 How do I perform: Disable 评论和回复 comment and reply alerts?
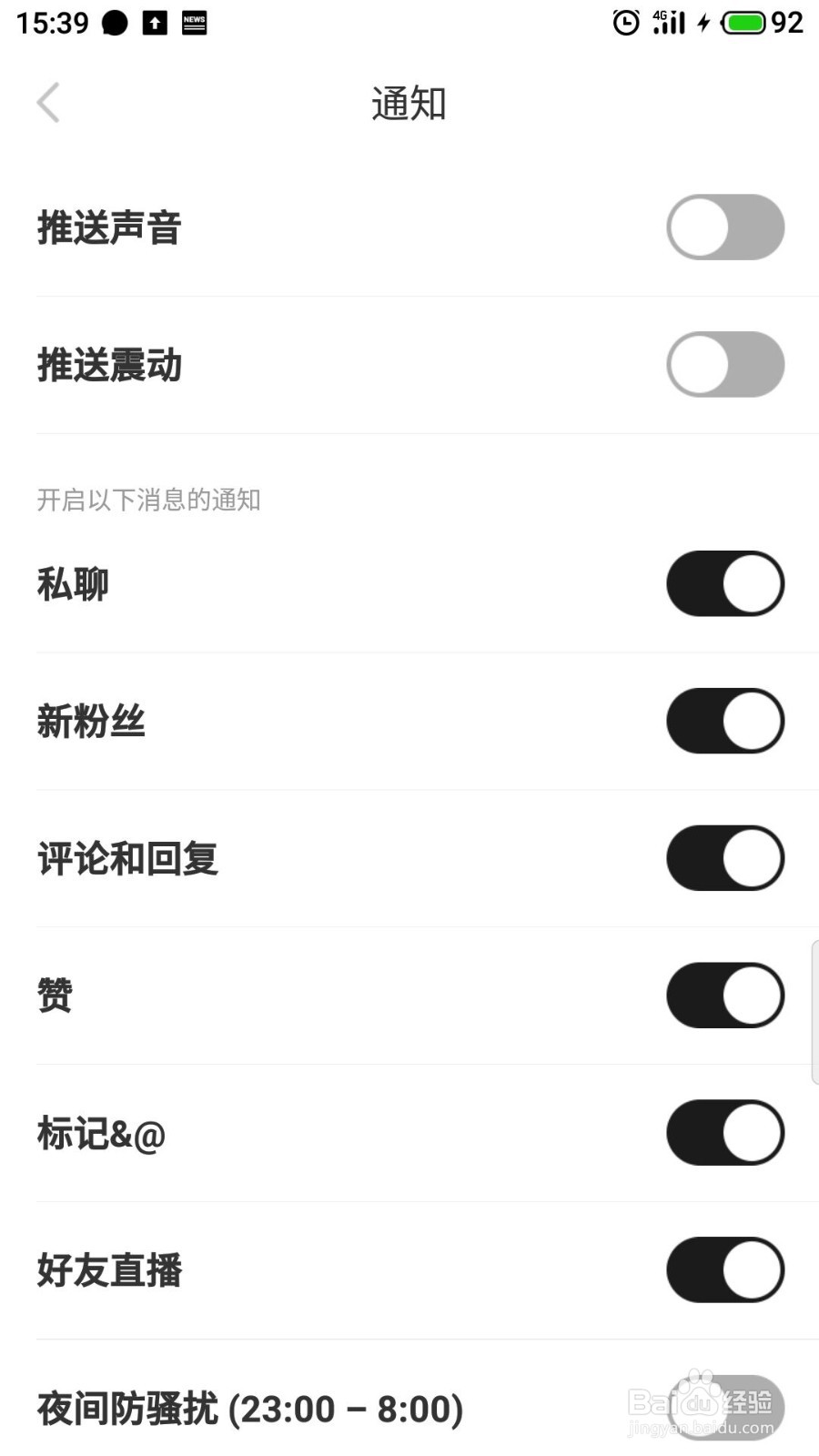725,857
